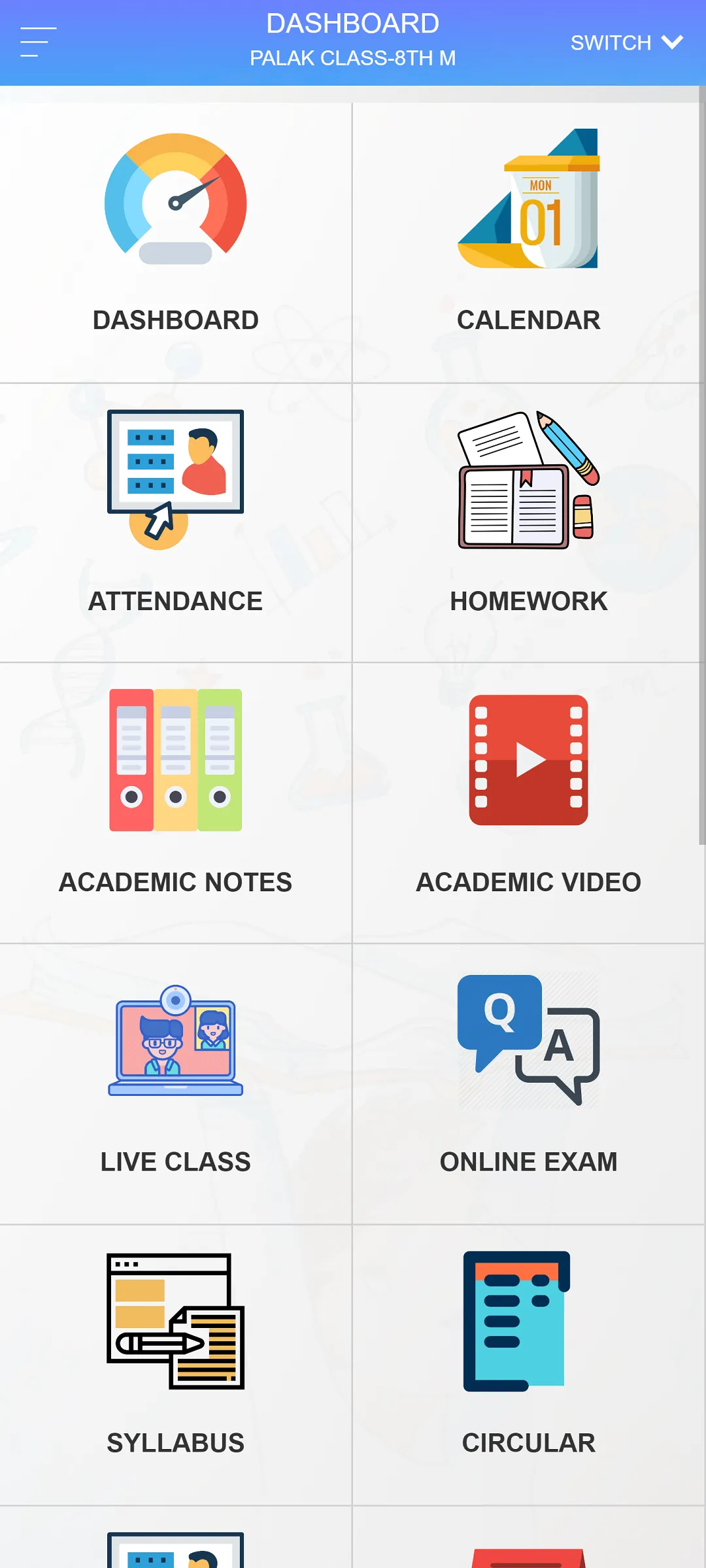Open the Dashboard tile
Viewport: 706px width, 1568px height.
coord(176,242)
